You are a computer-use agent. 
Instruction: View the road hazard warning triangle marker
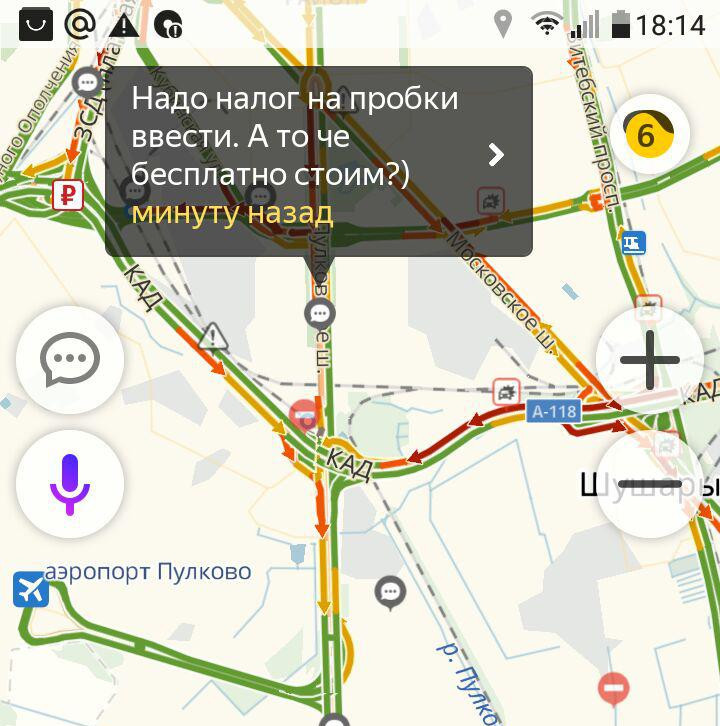pyautogui.click(x=212, y=337)
